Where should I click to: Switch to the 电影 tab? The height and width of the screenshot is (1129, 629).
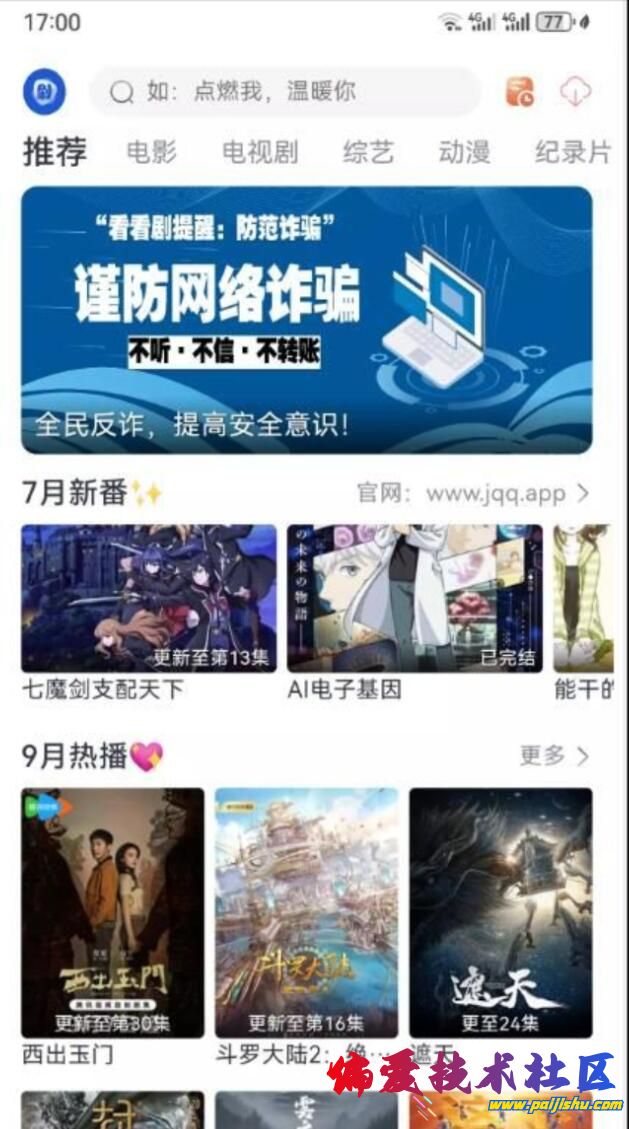click(152, 152)
